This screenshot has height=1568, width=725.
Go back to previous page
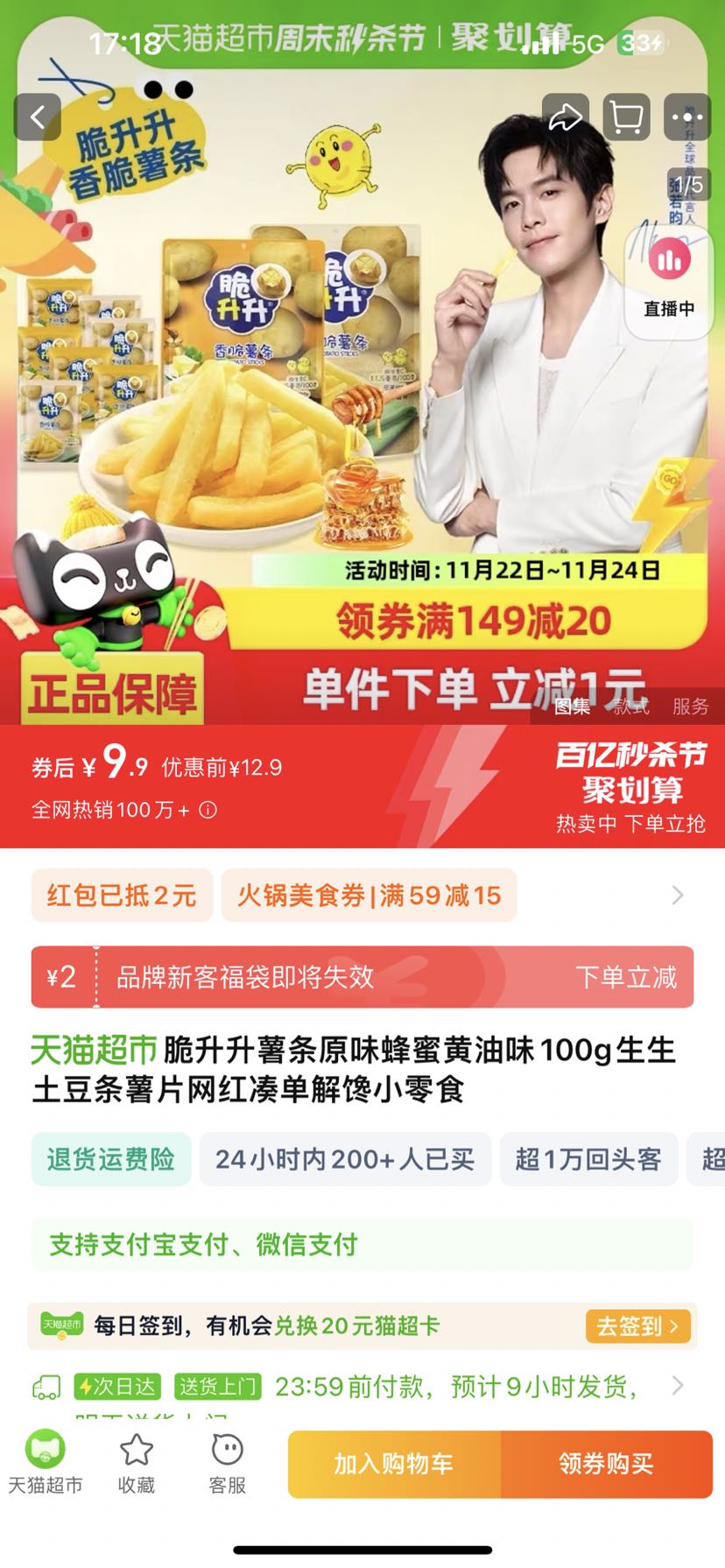tap(38, 117)
